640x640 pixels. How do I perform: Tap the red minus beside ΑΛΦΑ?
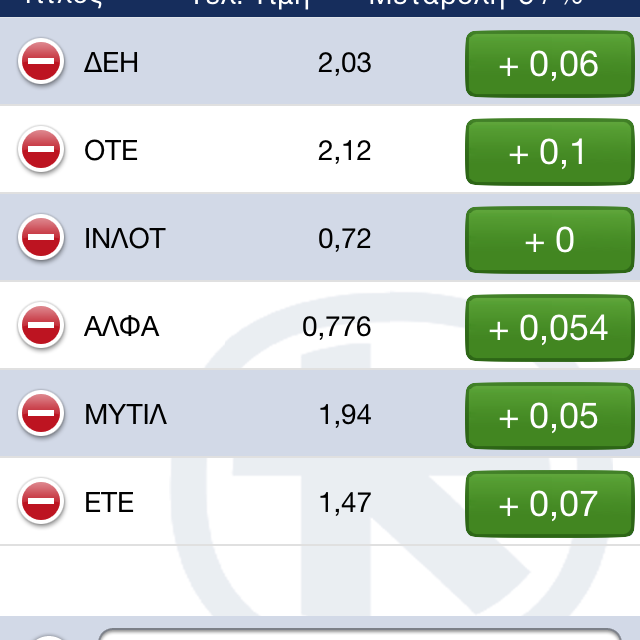pos(41,326)
